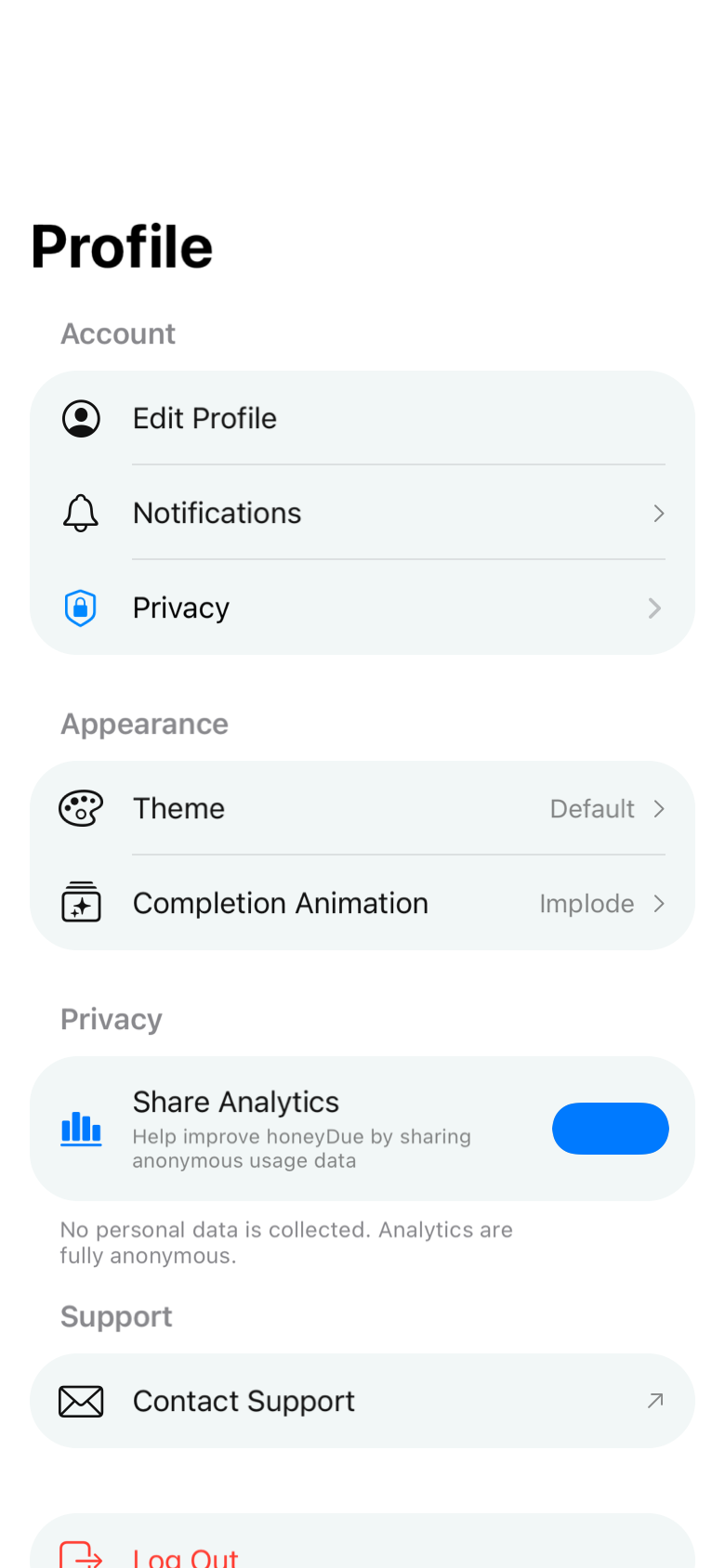Select the blue Privacy shield icon
The image size is (725, 1568).
pos(81,608)
